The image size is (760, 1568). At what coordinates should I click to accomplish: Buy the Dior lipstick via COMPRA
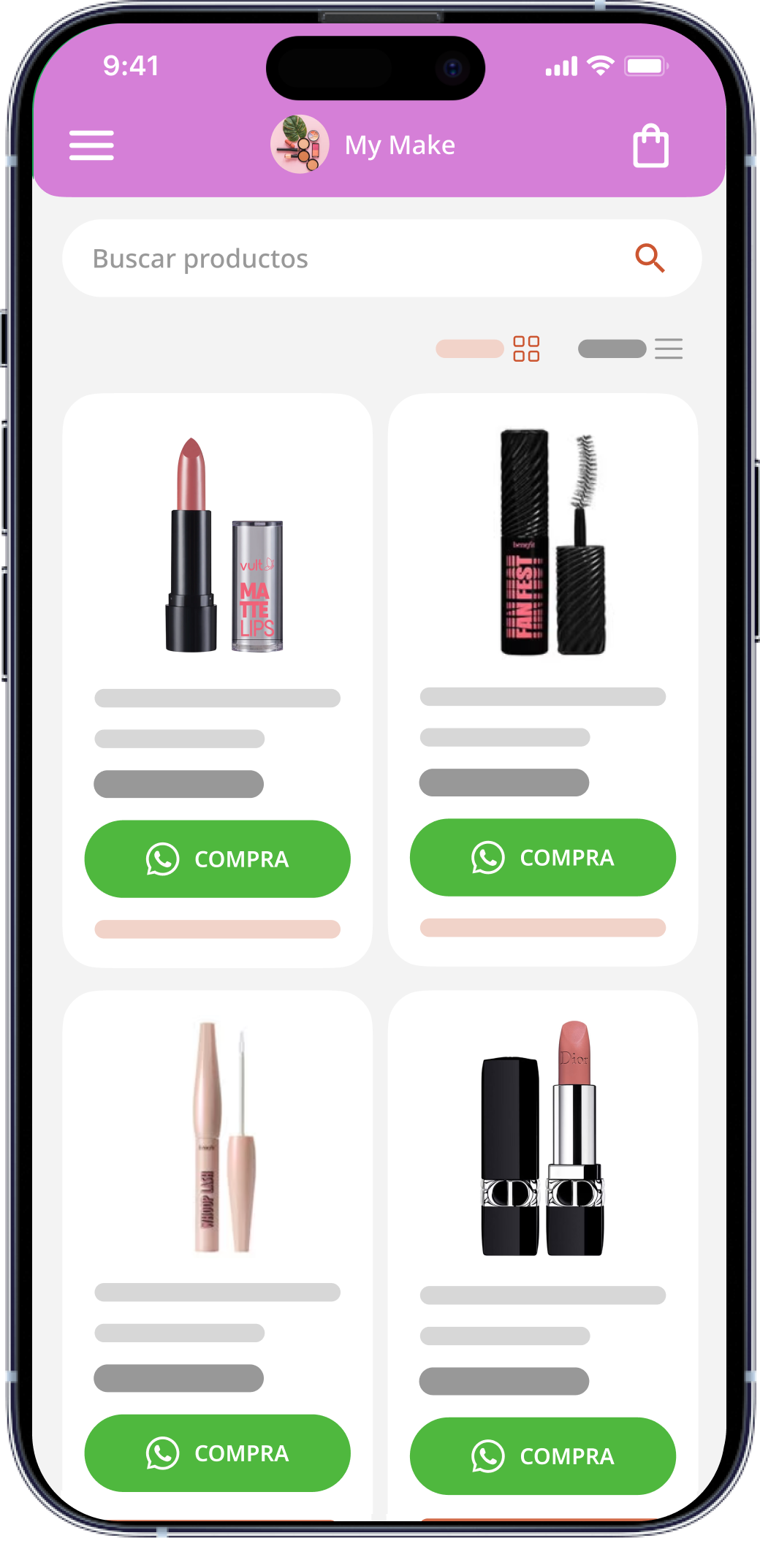[543, 1456]
